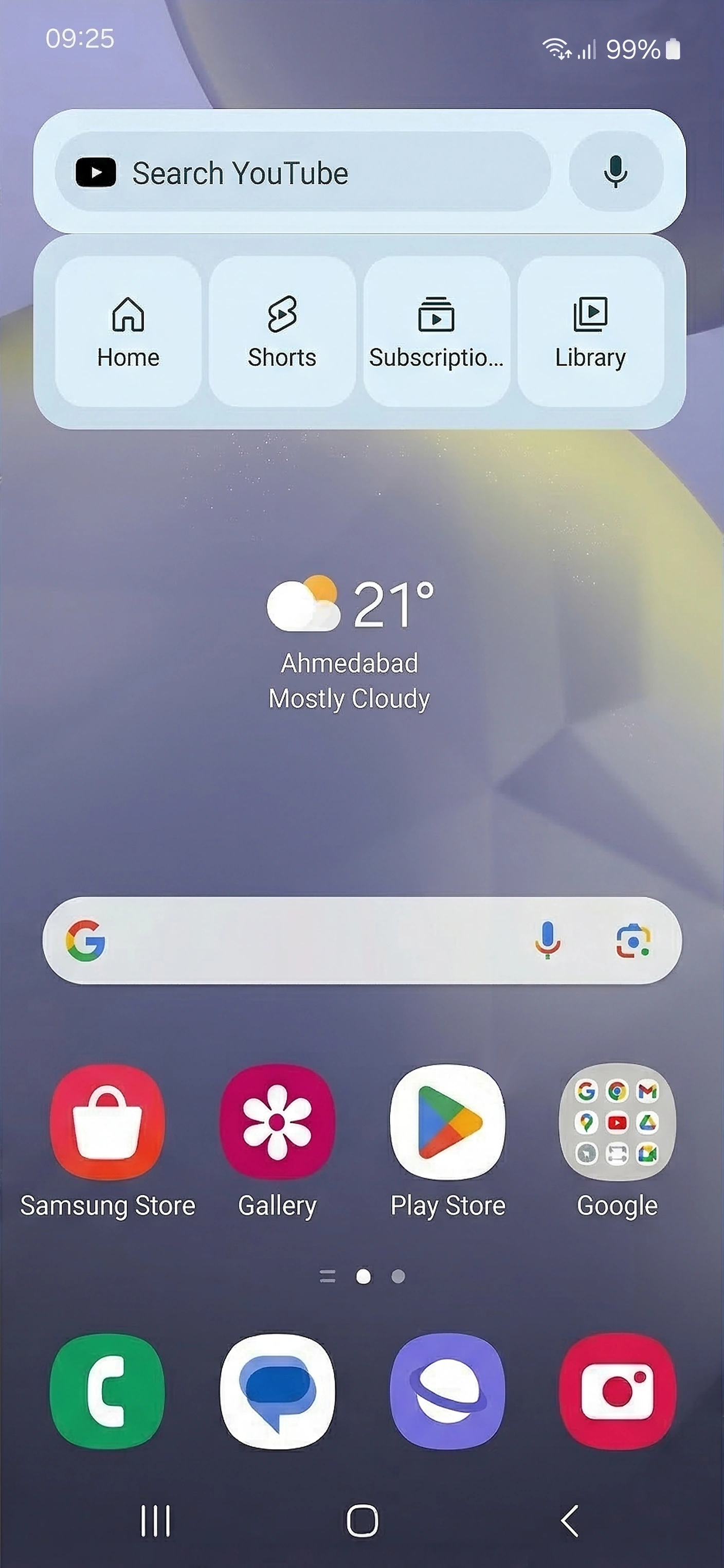Launch Samsung Internet browser
This screenshot has height=1568, width=724.
click(448, 1392)
